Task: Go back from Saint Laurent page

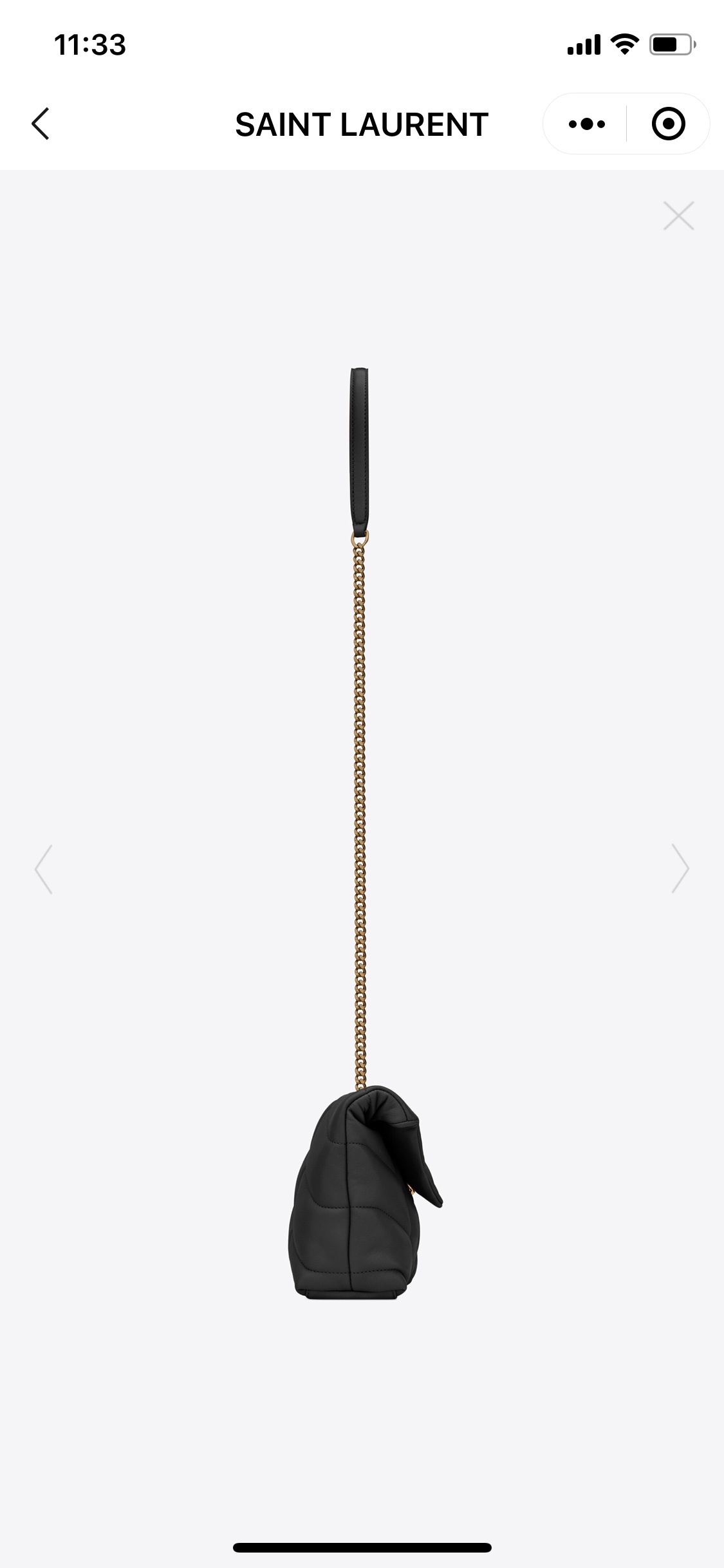Action: (x=41, y=124)
